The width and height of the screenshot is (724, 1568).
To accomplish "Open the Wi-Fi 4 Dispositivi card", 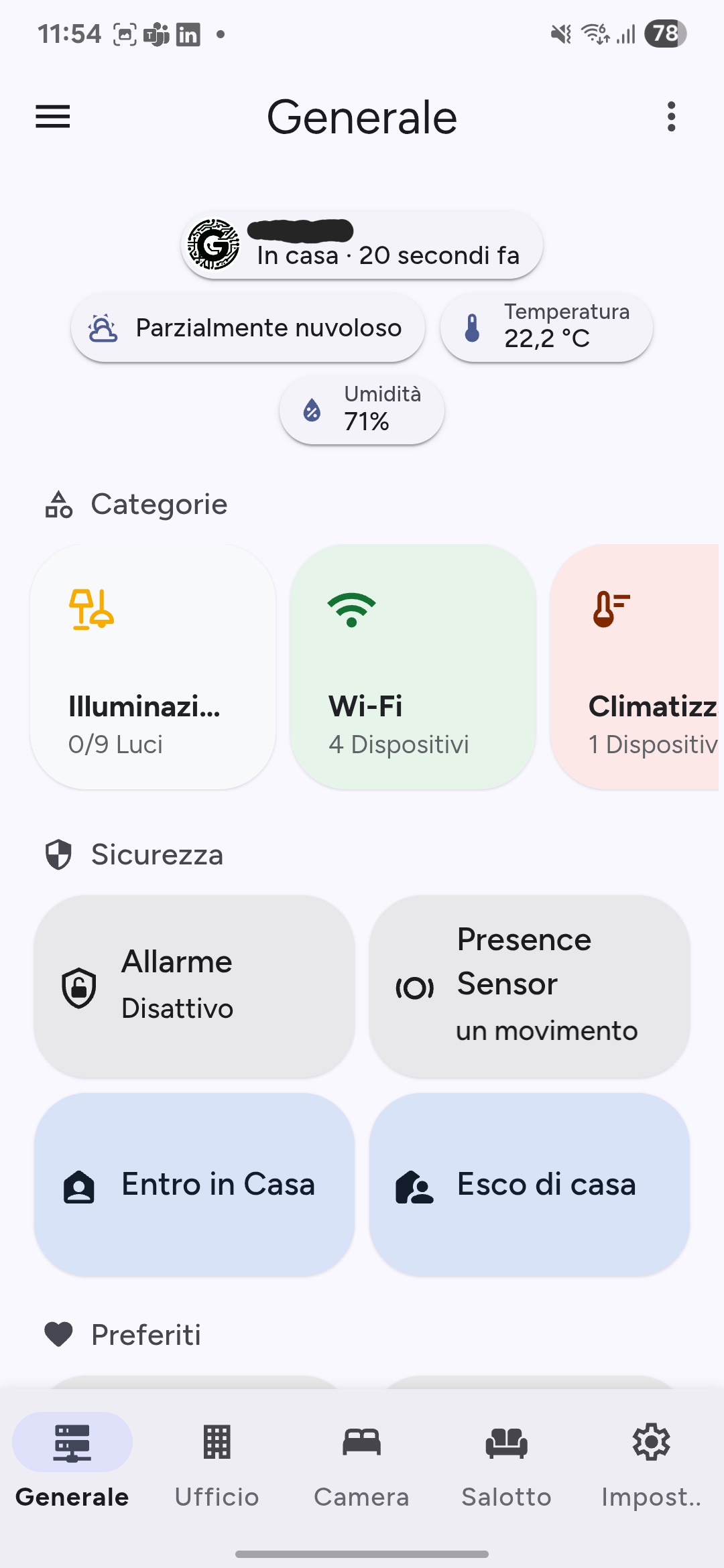I will [413, 667].
